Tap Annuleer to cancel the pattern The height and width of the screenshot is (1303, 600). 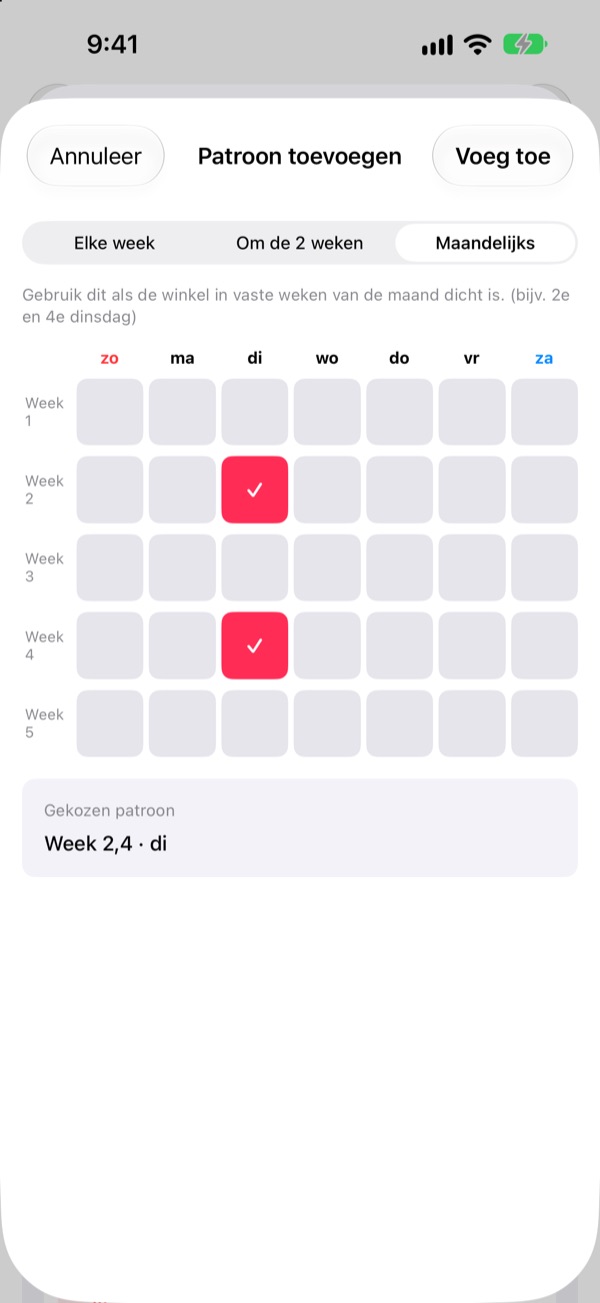click(x=96, y=156)
